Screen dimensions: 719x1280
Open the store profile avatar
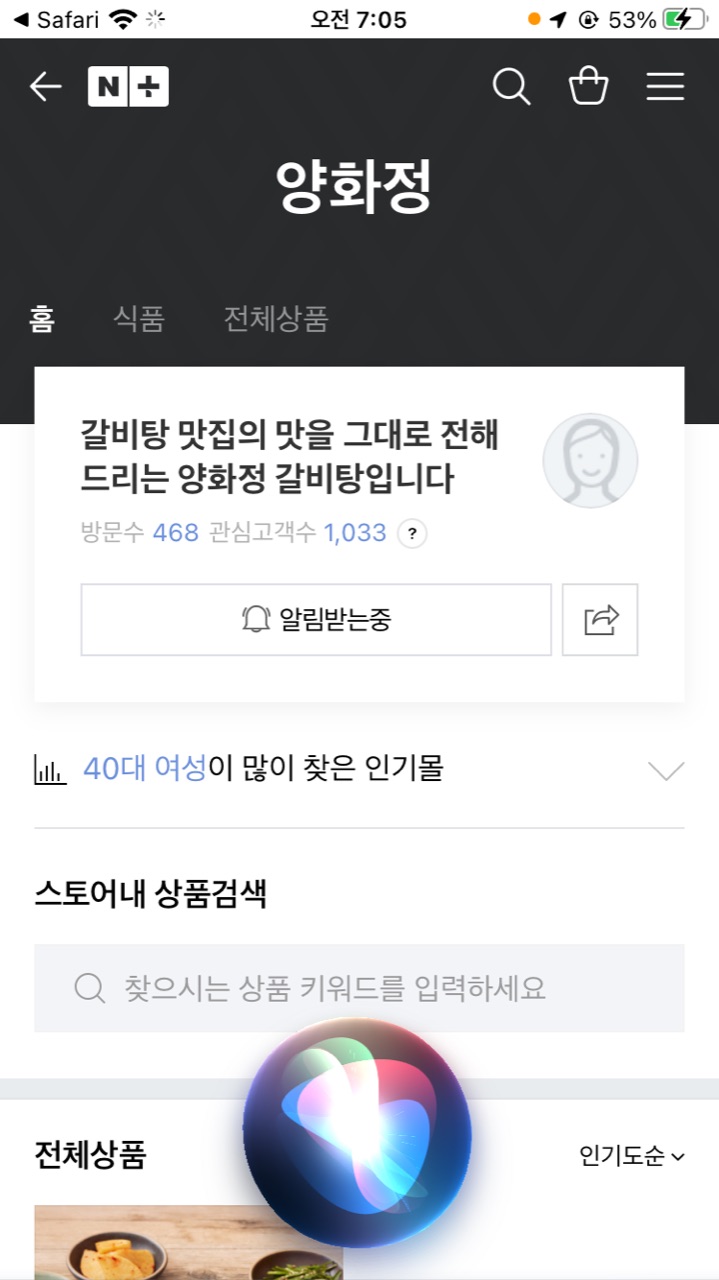(590, 461)
